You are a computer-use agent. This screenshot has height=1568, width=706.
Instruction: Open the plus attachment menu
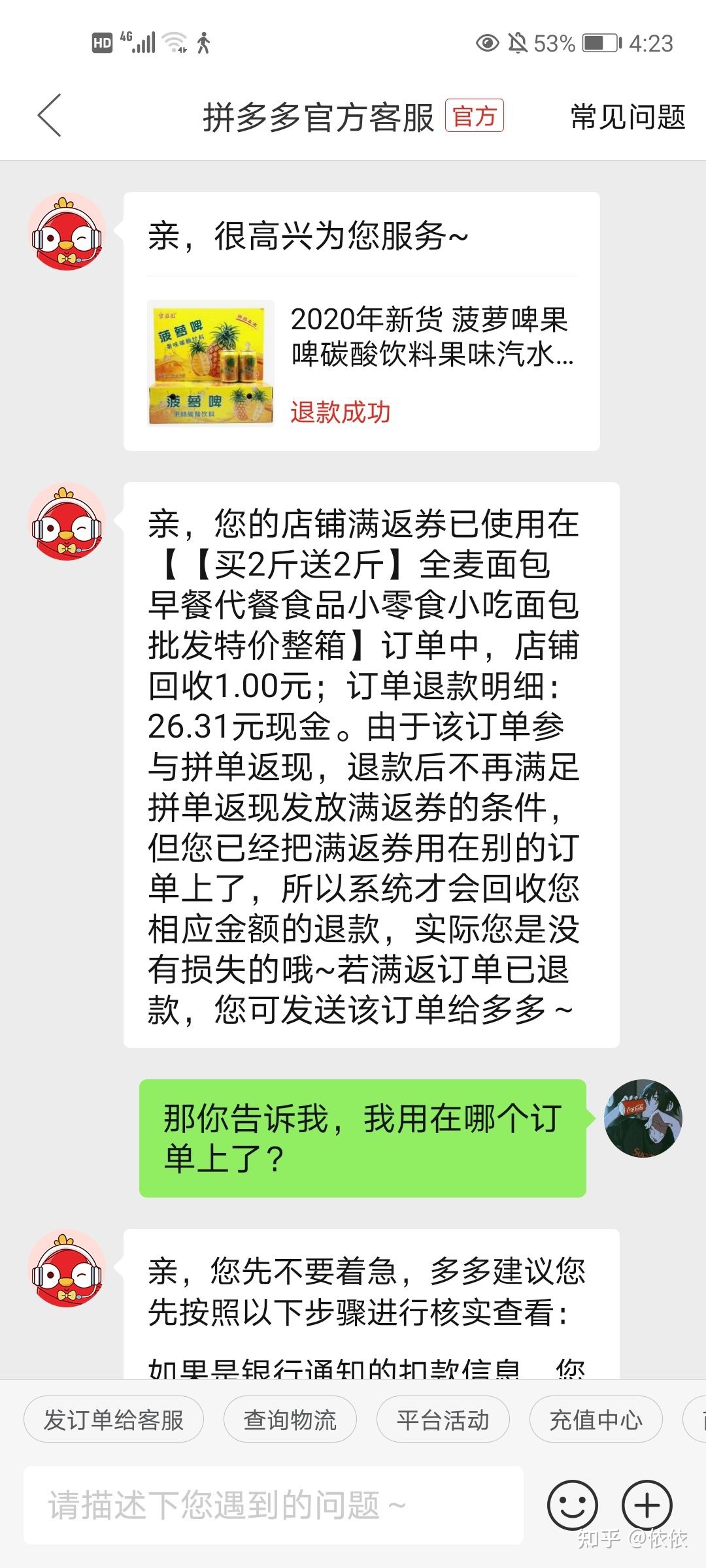[x=647, y=1505]
